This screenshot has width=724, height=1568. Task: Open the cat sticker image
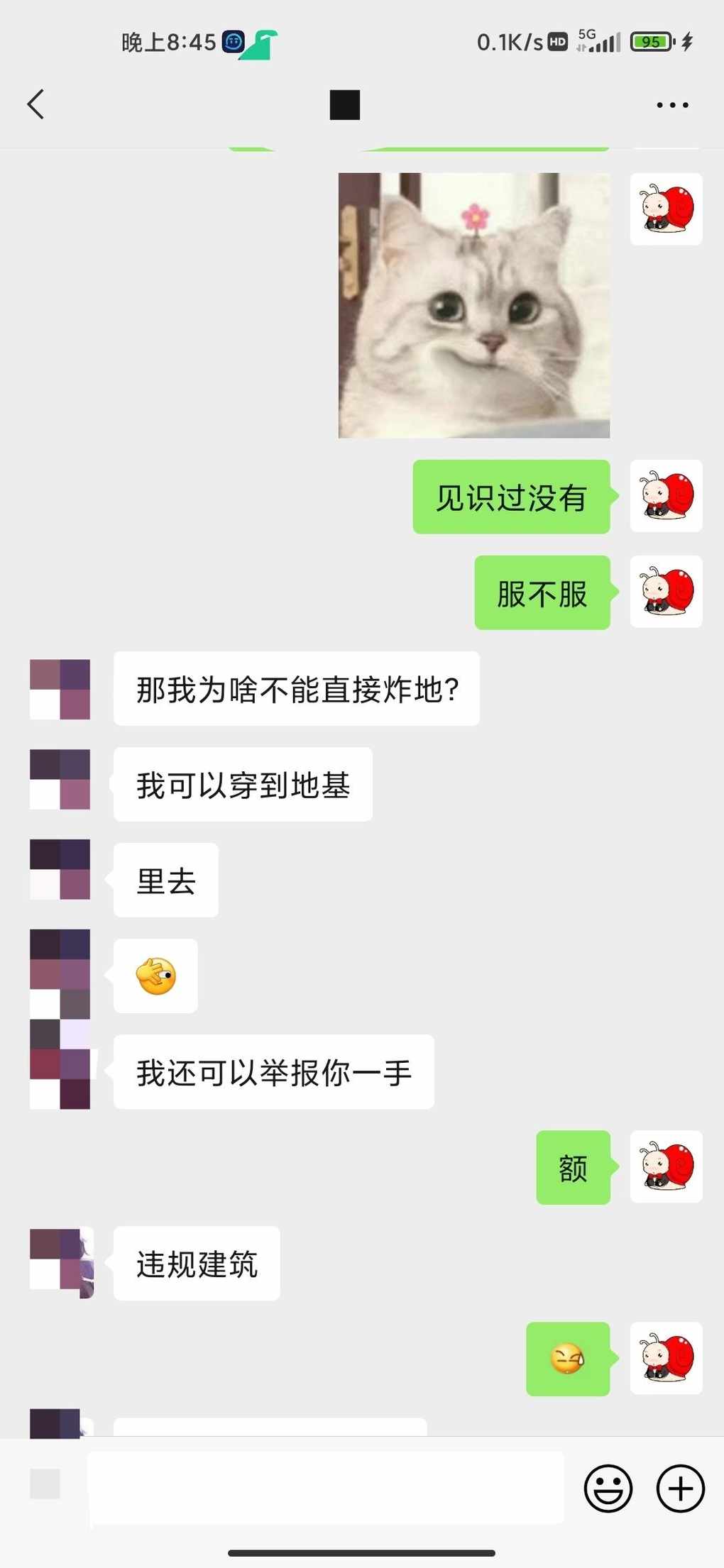pyautogui.click(x=473, y=305)
